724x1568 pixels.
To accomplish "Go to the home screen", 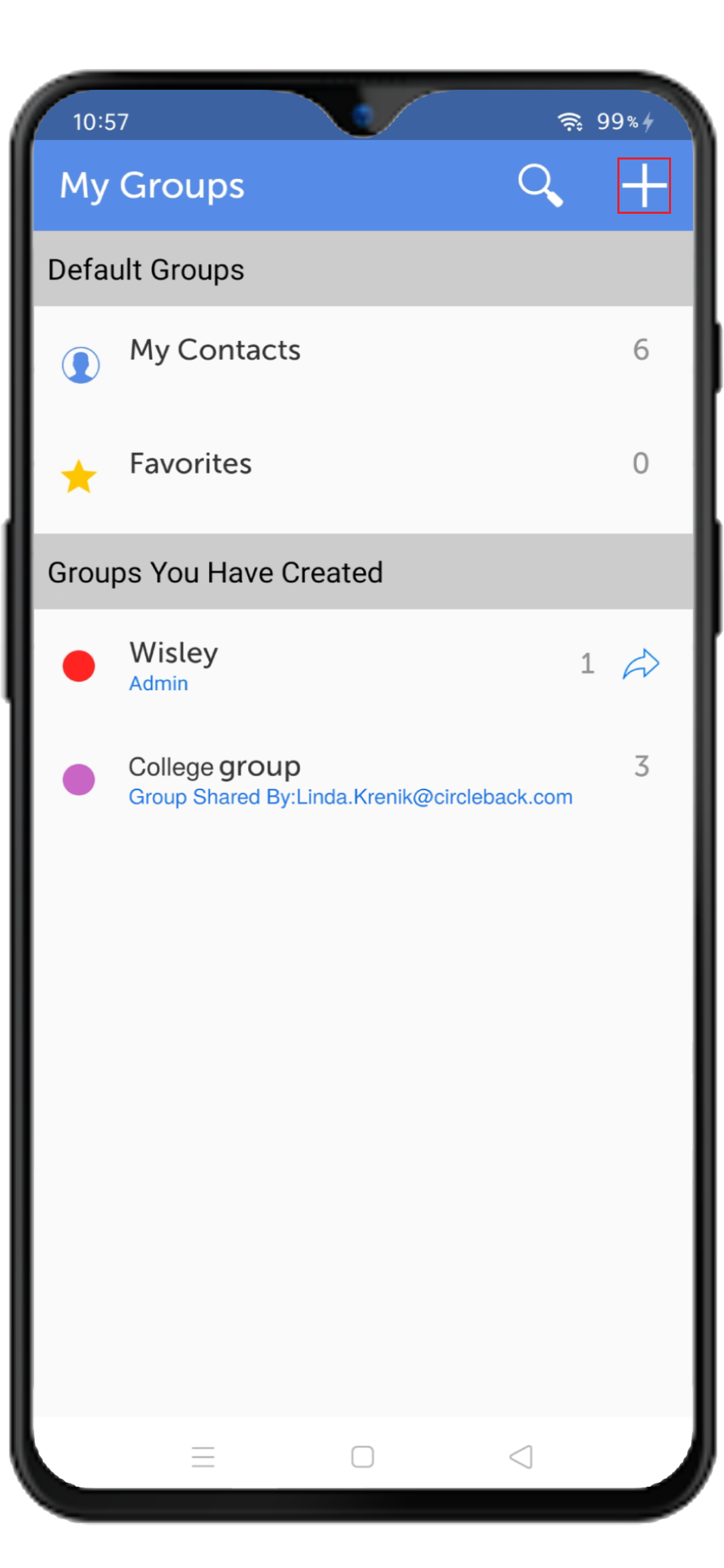I will click(x=363, y=1457).
